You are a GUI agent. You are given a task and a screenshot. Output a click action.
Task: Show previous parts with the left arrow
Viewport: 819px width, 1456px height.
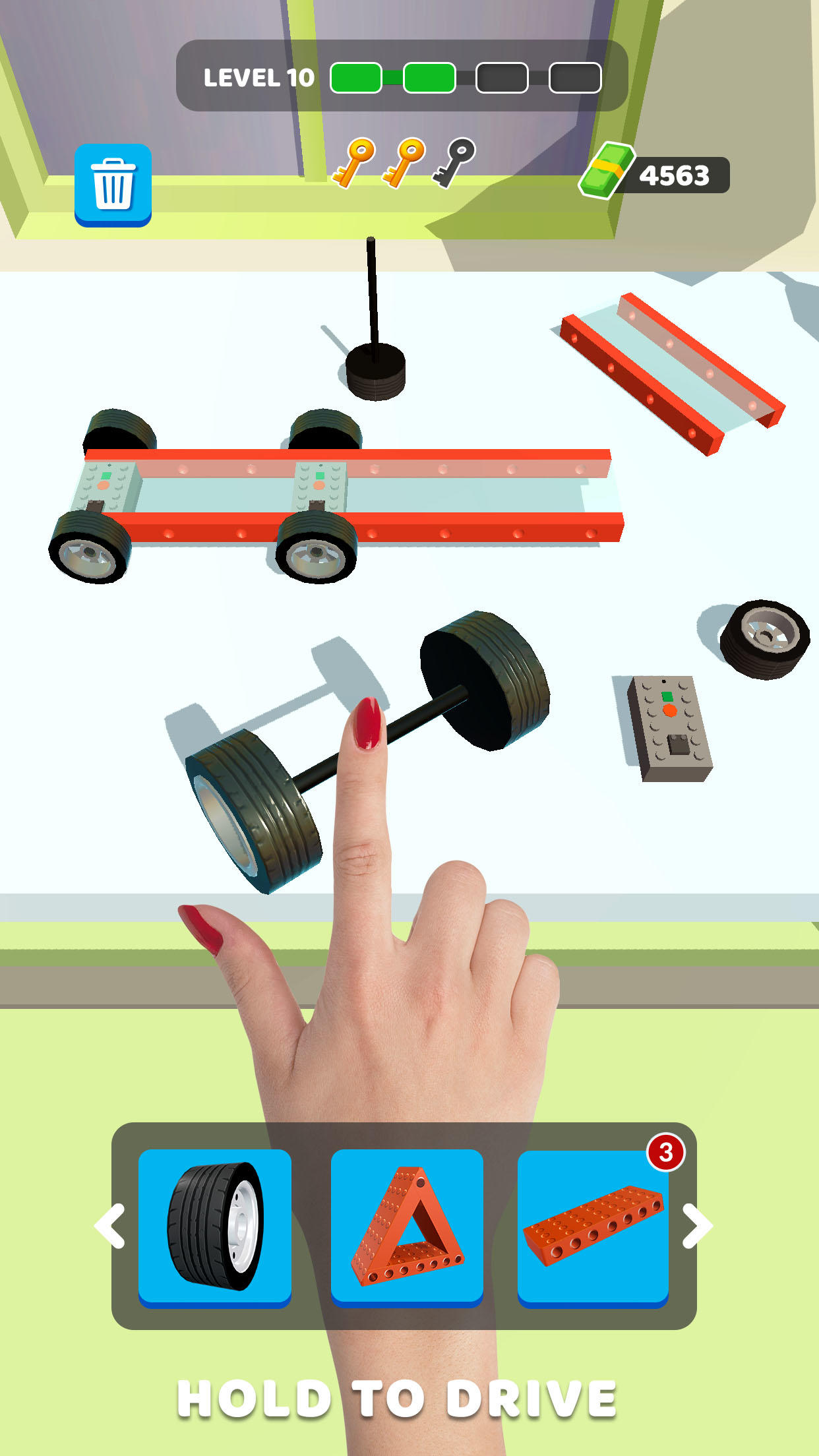coord(109,1226)
